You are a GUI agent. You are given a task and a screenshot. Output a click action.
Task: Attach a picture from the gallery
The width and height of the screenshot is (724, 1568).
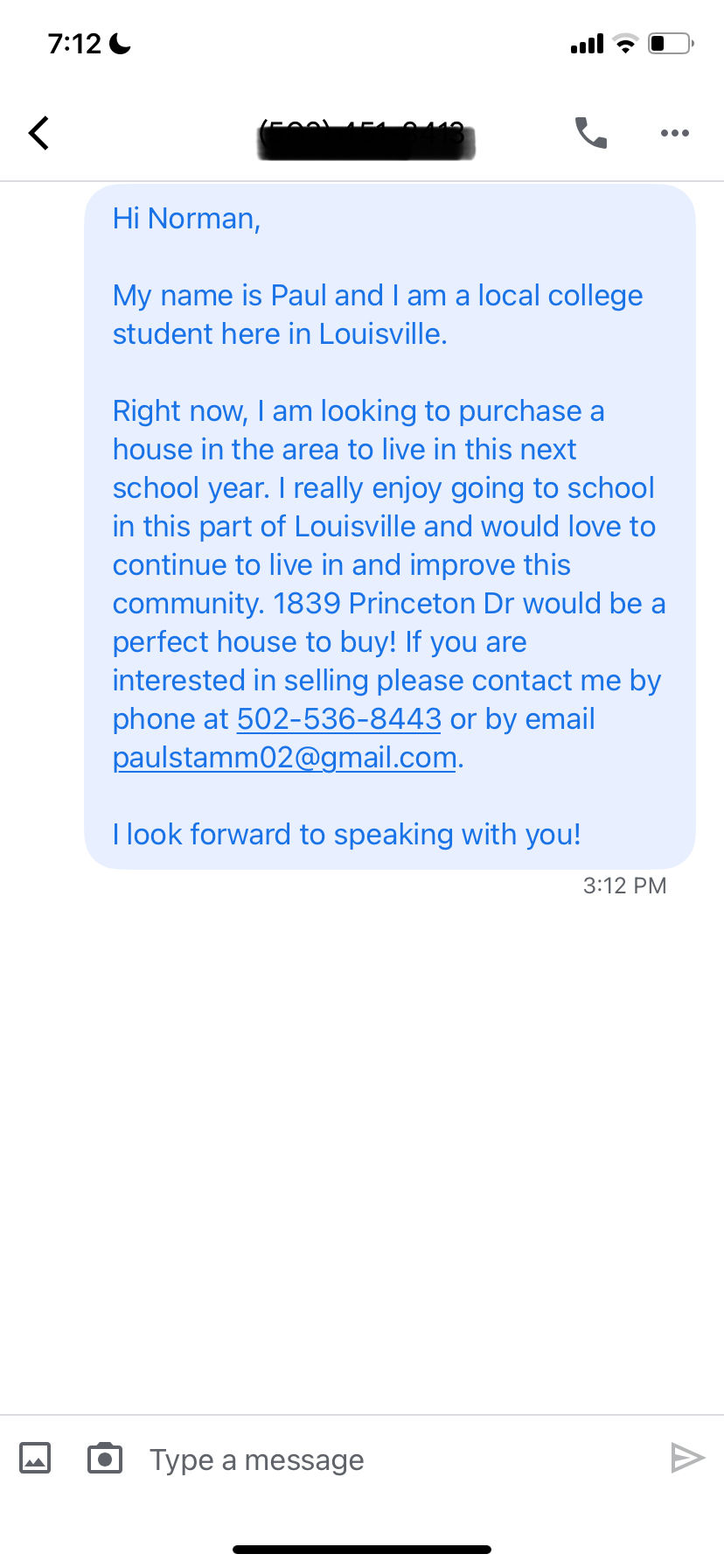pos(35,1459)
